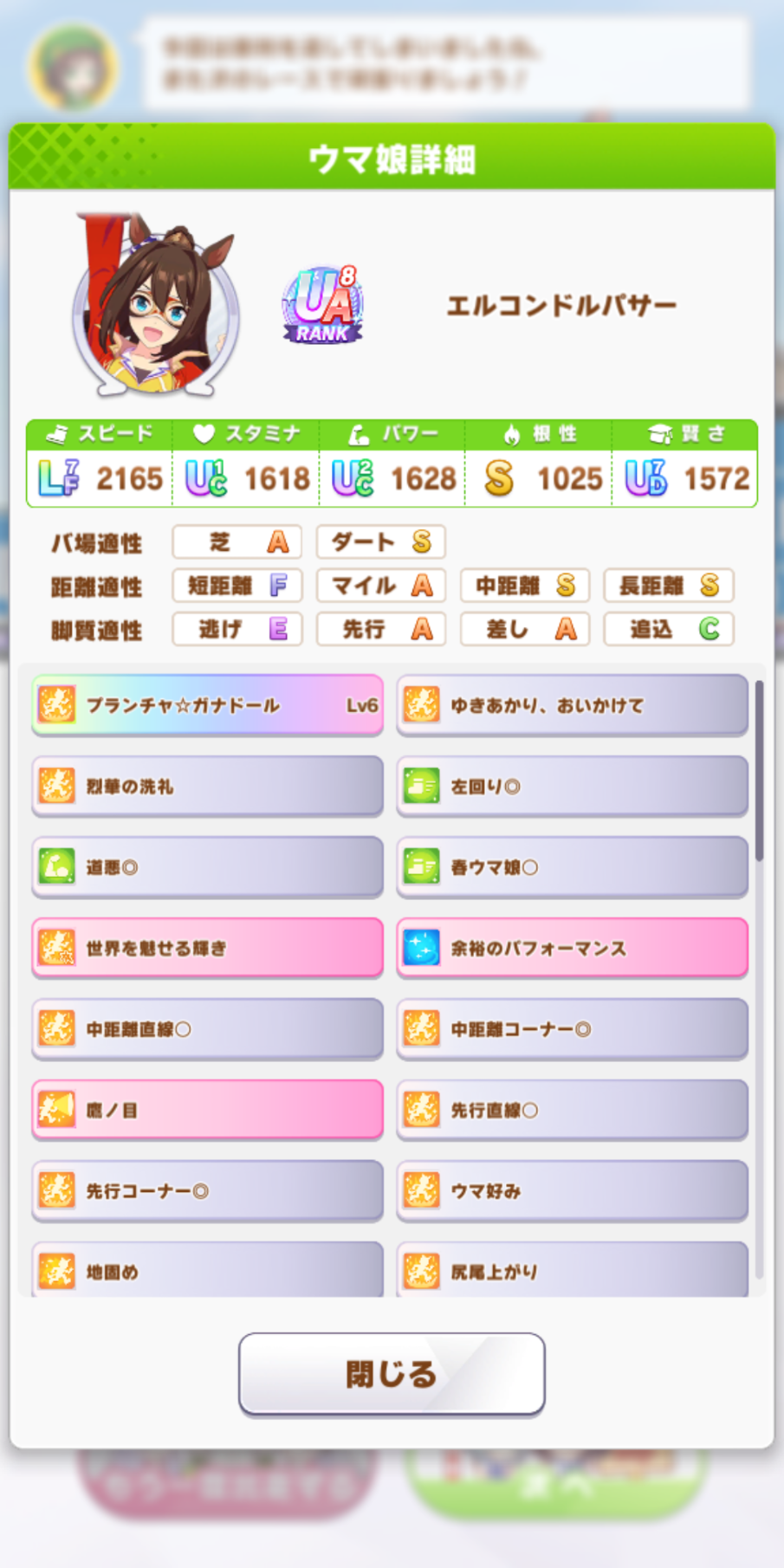Screen dimensions: 784x1568
Task: Close the ウマ娘詳細 dialog with 閉じる
Action: 392,1373
